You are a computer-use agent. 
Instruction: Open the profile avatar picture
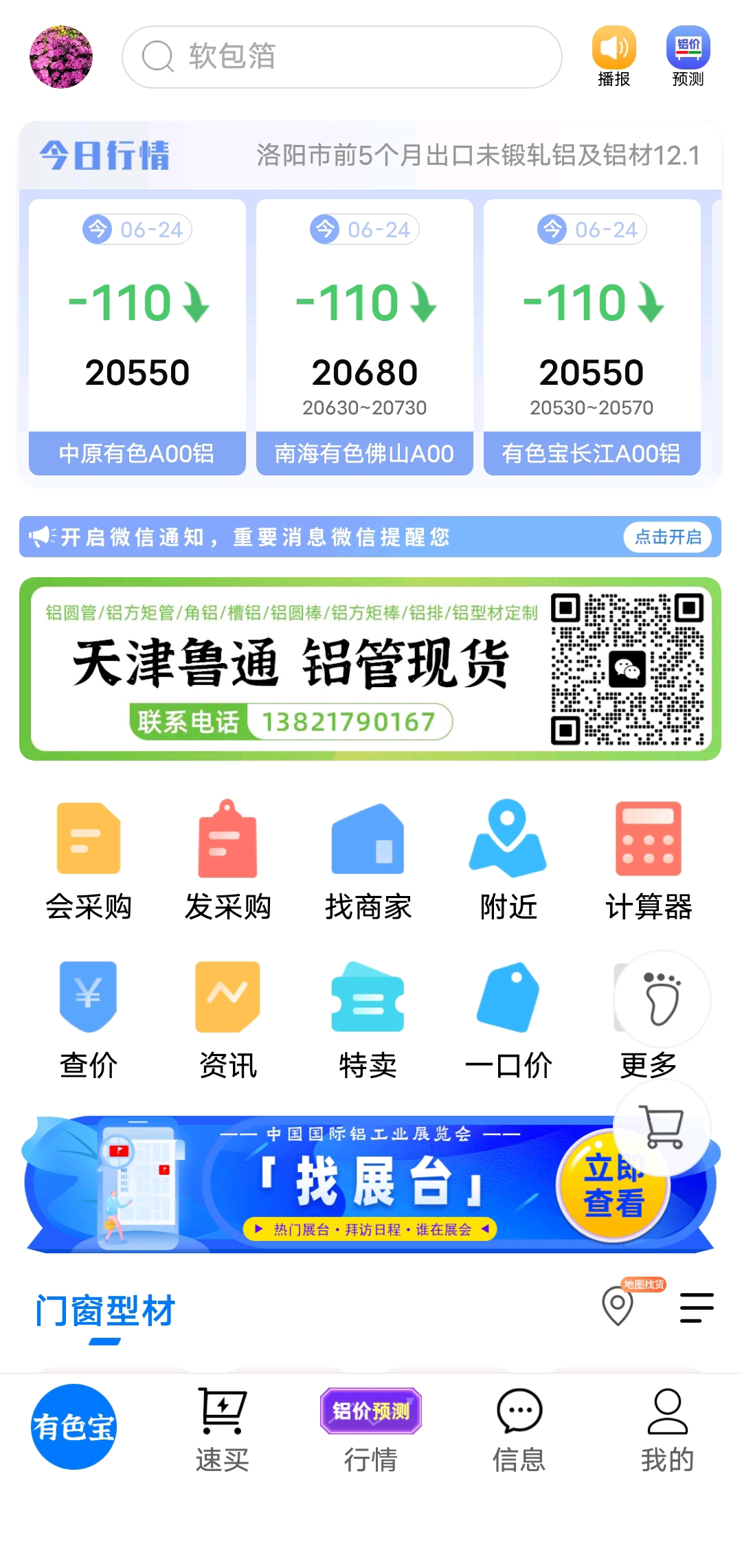[61, 57]
